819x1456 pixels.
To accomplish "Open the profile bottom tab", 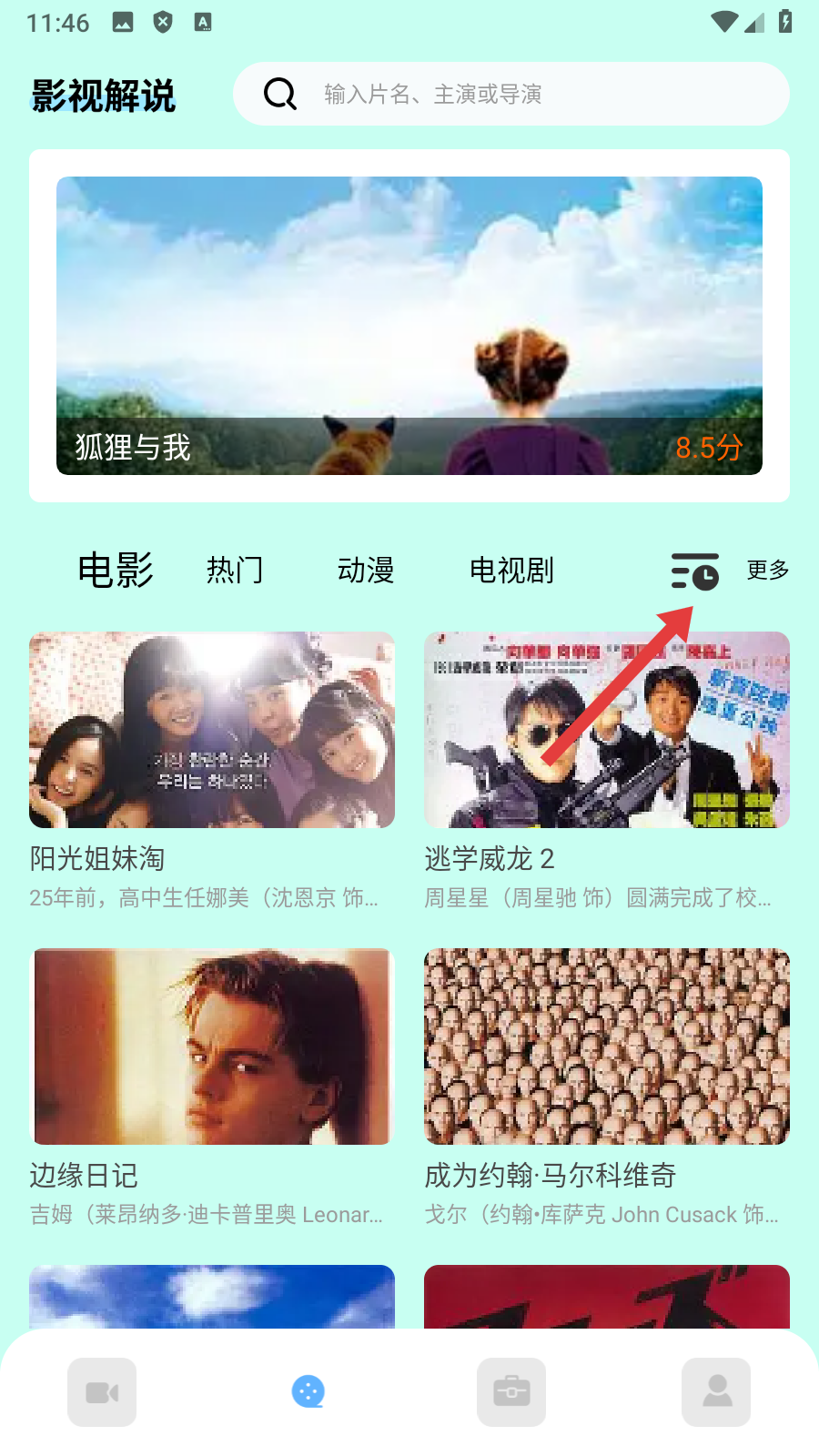I will (x=716, y=1392).
